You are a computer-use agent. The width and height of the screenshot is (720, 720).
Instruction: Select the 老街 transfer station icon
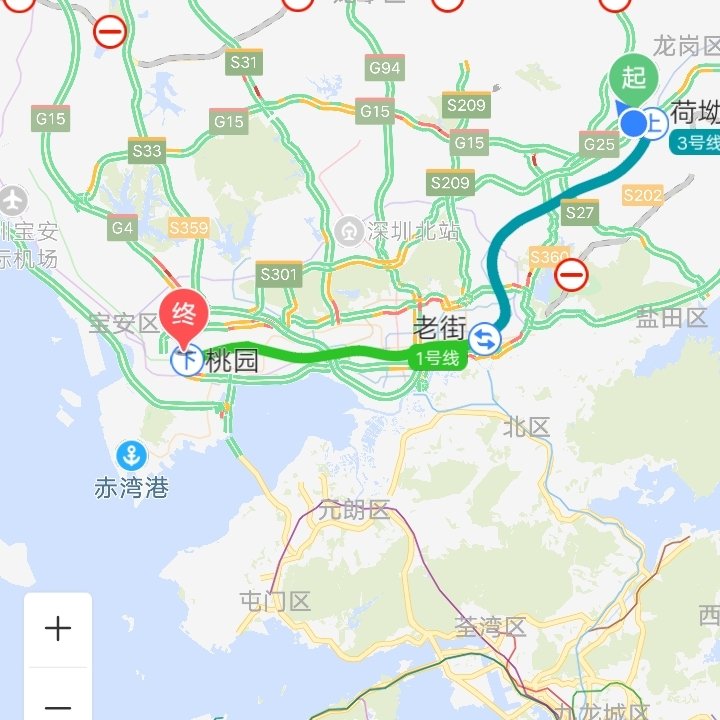[486, 338]
